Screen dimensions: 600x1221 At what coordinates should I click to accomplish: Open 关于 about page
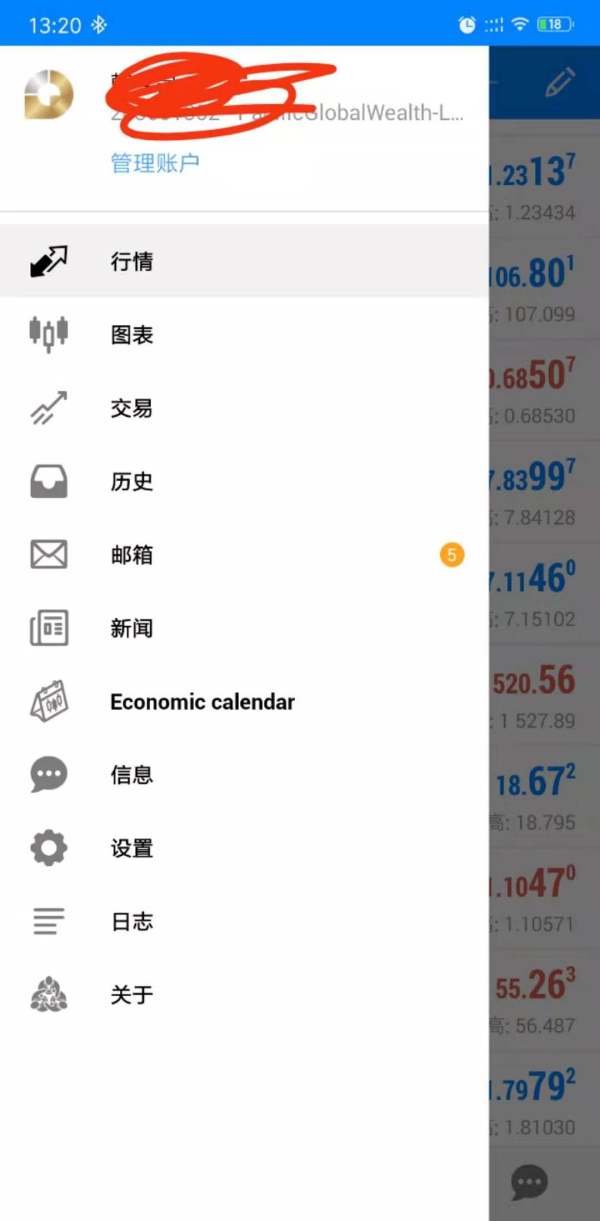(132, 995)
